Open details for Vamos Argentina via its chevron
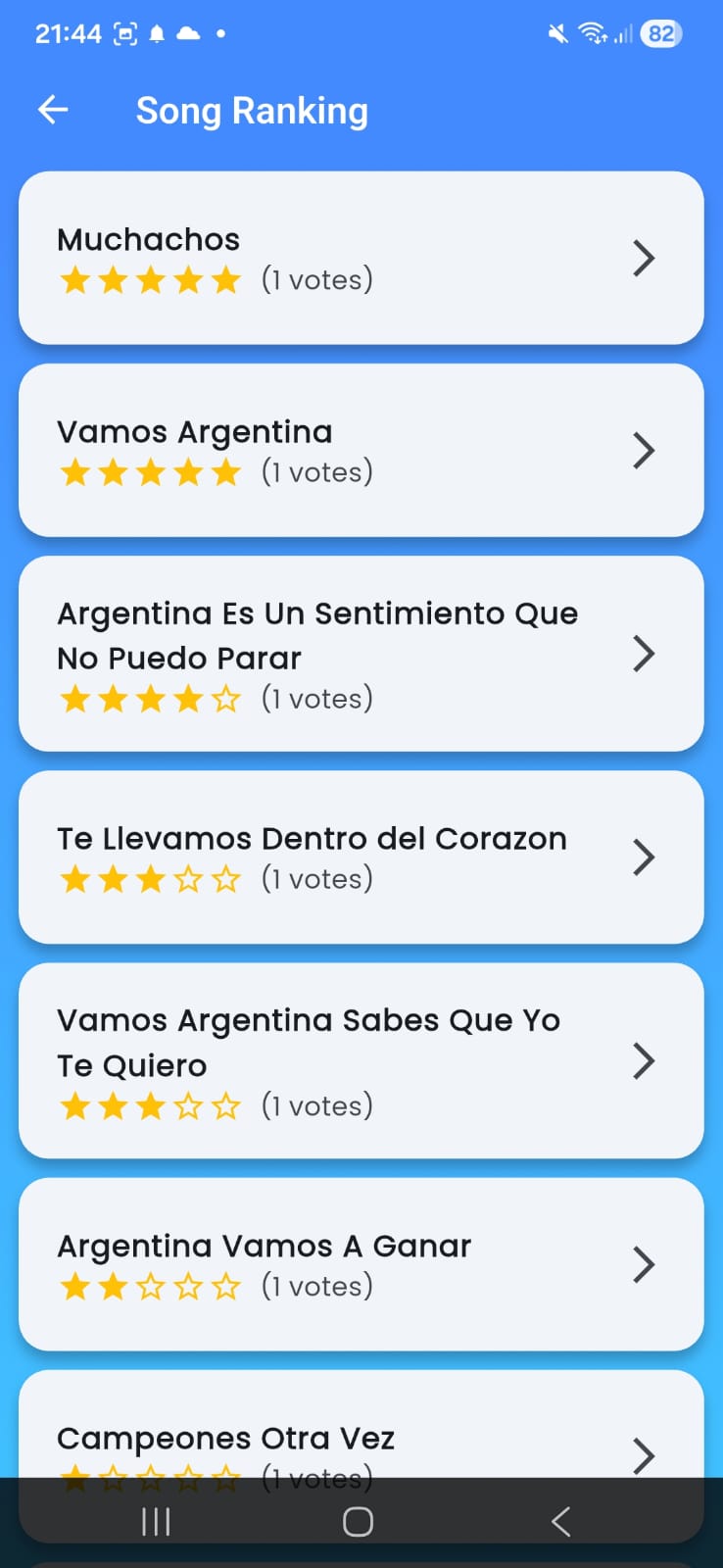This screenshot has height=1568, width=723. pos(644,450)
